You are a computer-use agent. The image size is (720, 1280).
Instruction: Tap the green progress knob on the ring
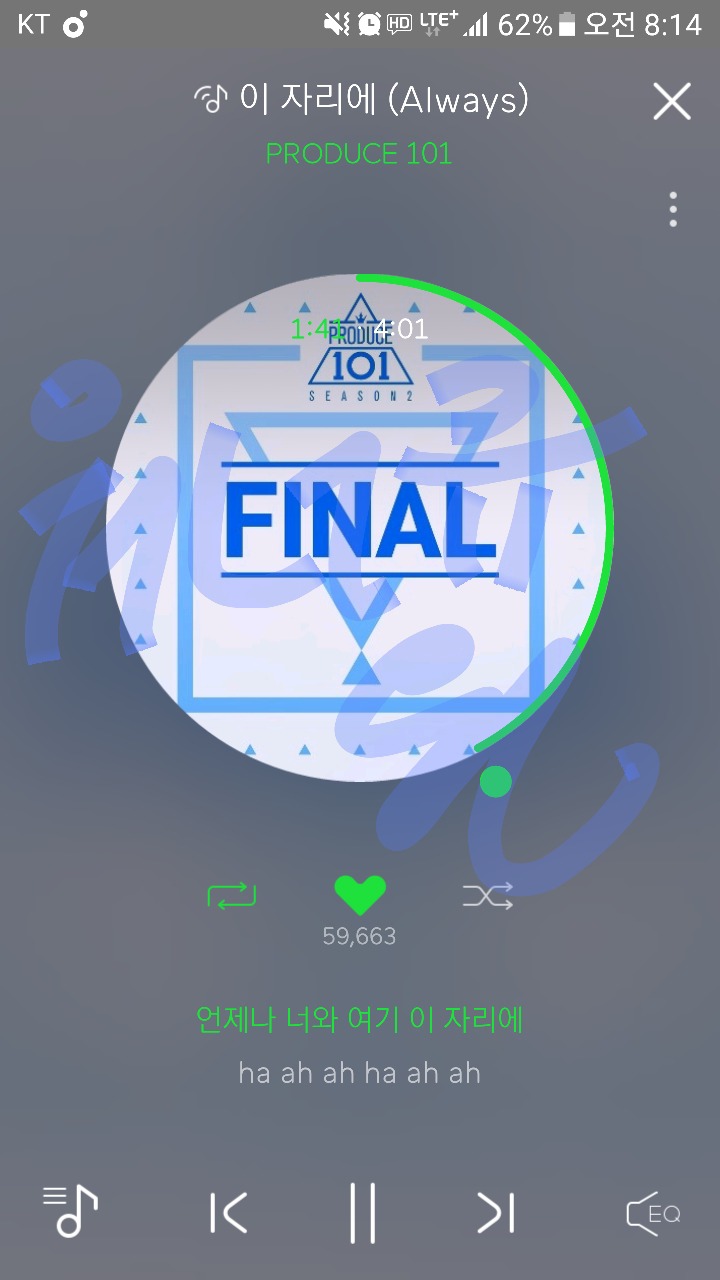[495, 782]
